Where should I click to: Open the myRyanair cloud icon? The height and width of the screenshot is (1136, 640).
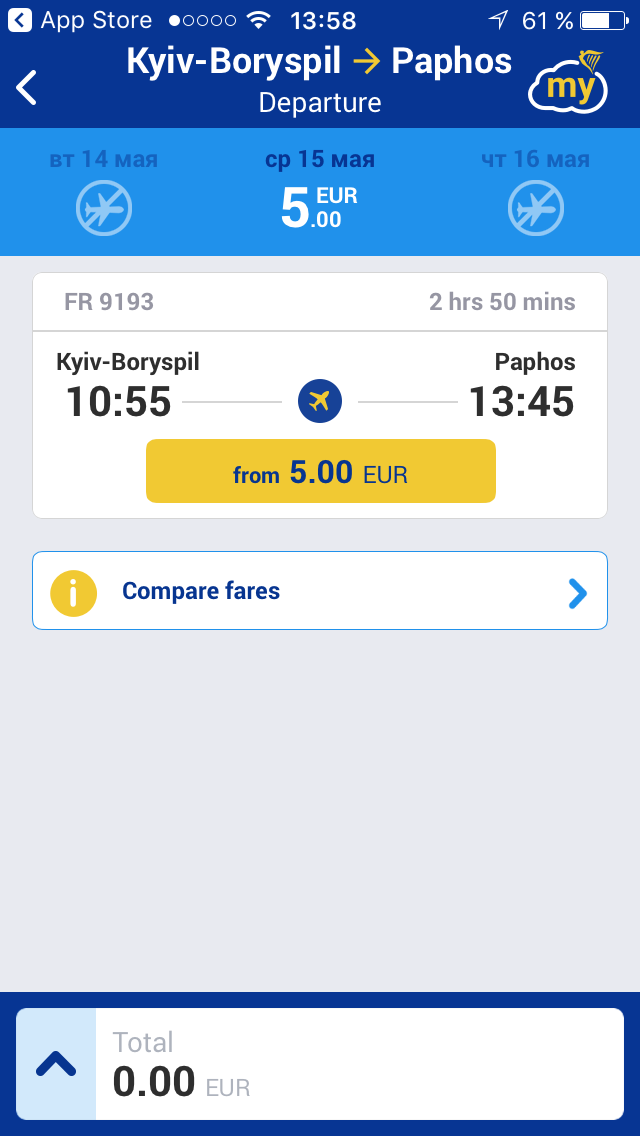pyautogui.click(x=567, y=82)
